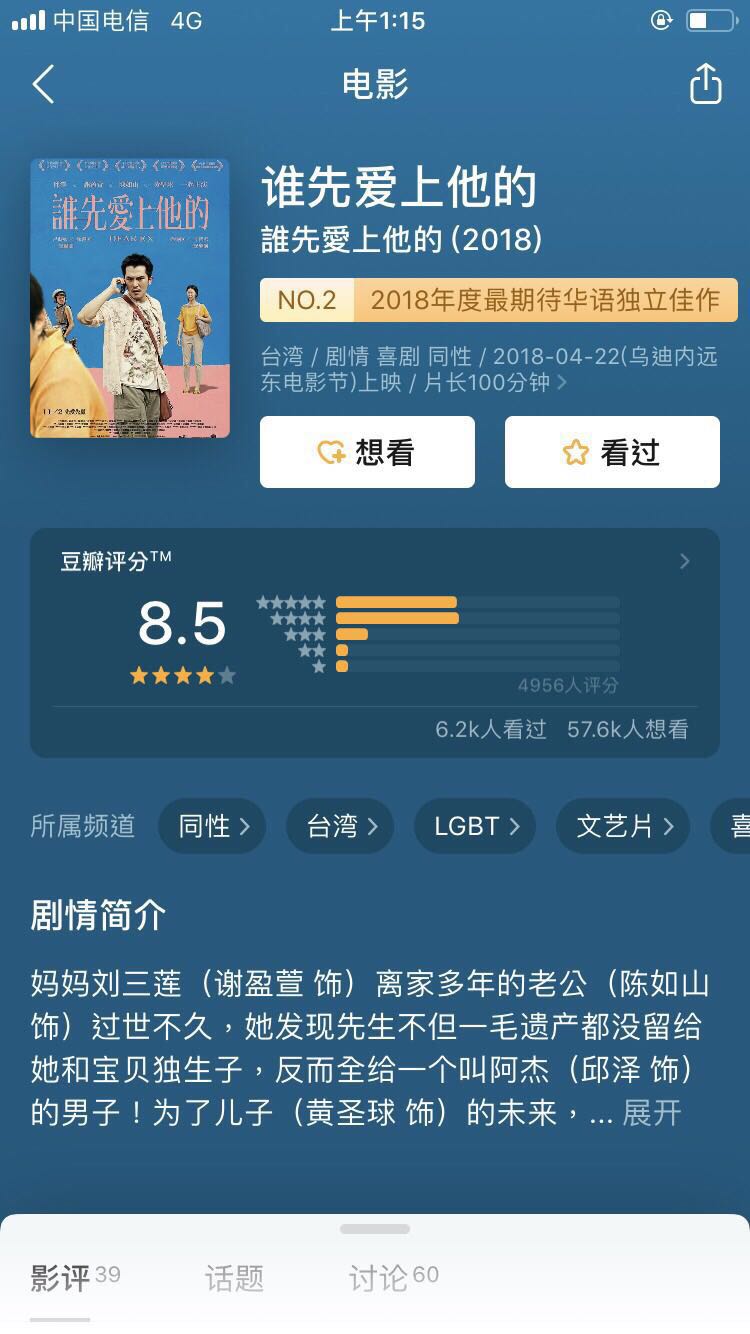Open the movie poster image

[x=130, y=298]
